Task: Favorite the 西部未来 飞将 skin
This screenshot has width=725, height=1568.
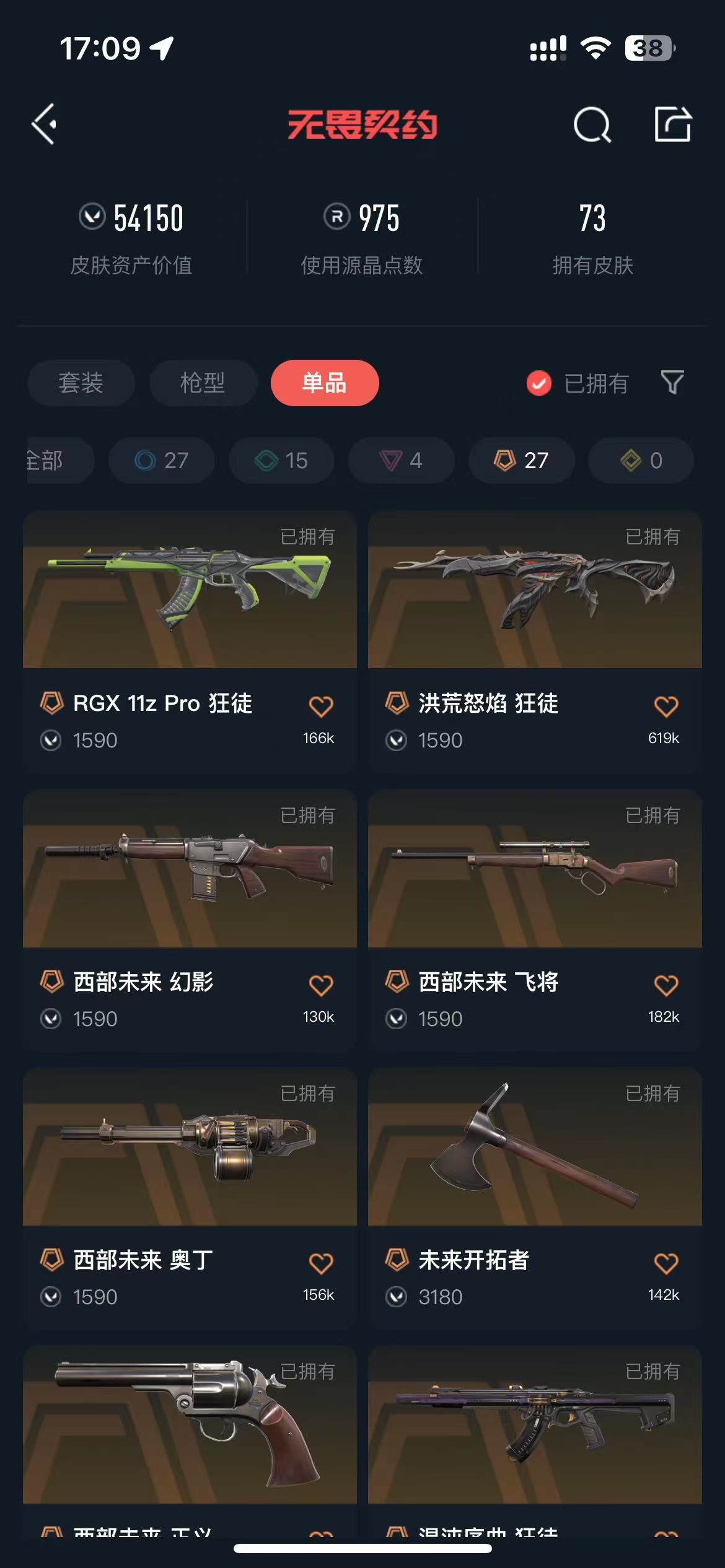Action: tap(666, 985)
